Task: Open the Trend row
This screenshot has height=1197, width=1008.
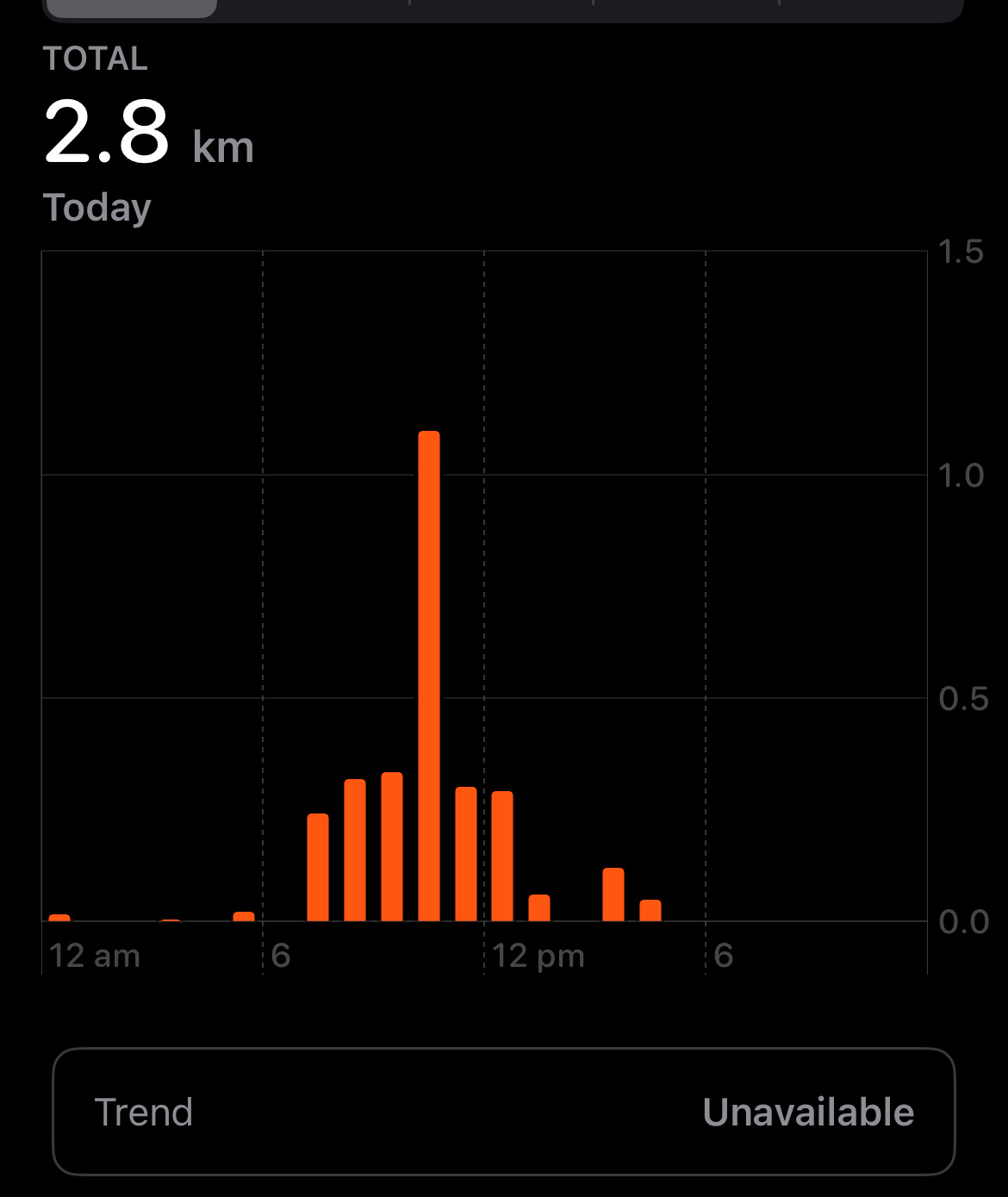Action: click(503, 1111)
